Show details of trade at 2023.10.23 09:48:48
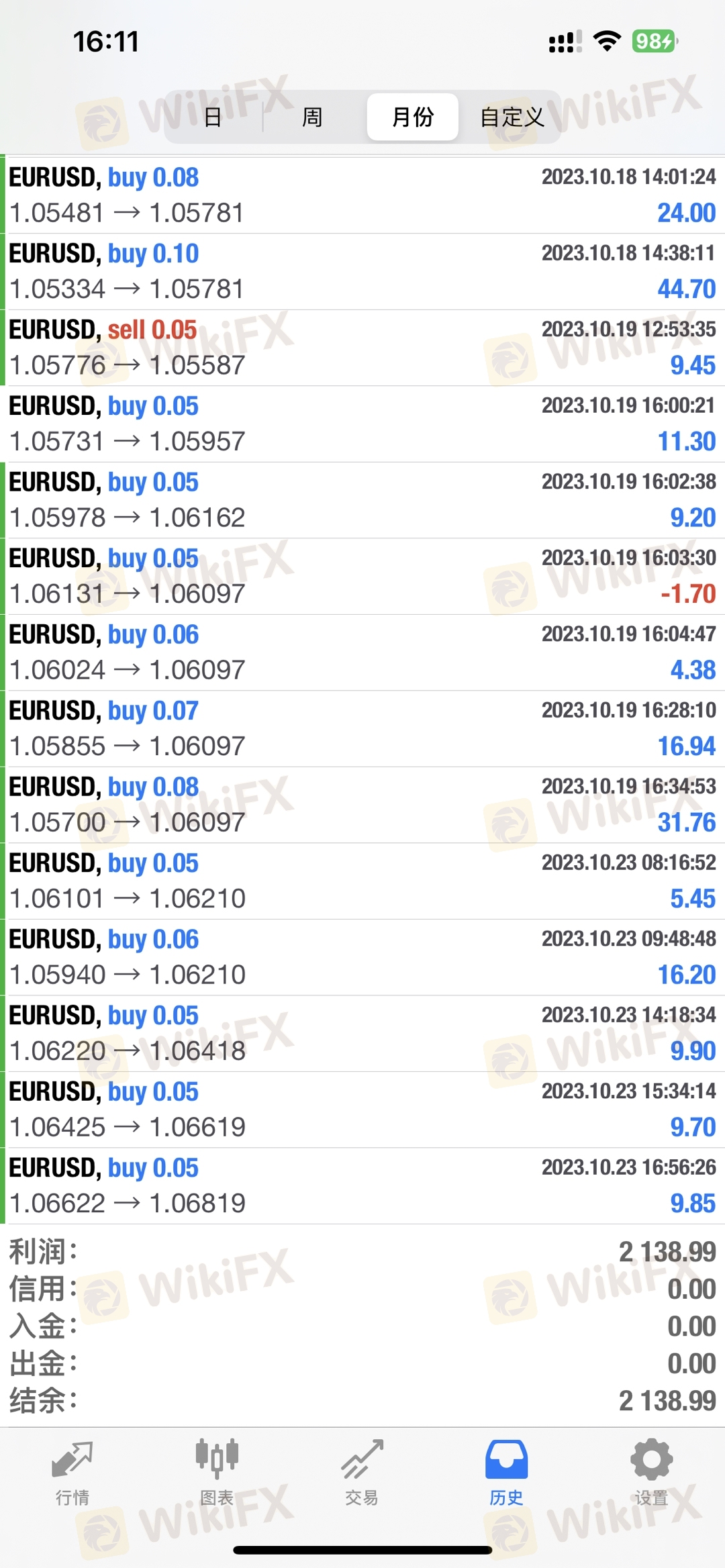Screen dimensions: 725x1568 [x=362, y=957]
